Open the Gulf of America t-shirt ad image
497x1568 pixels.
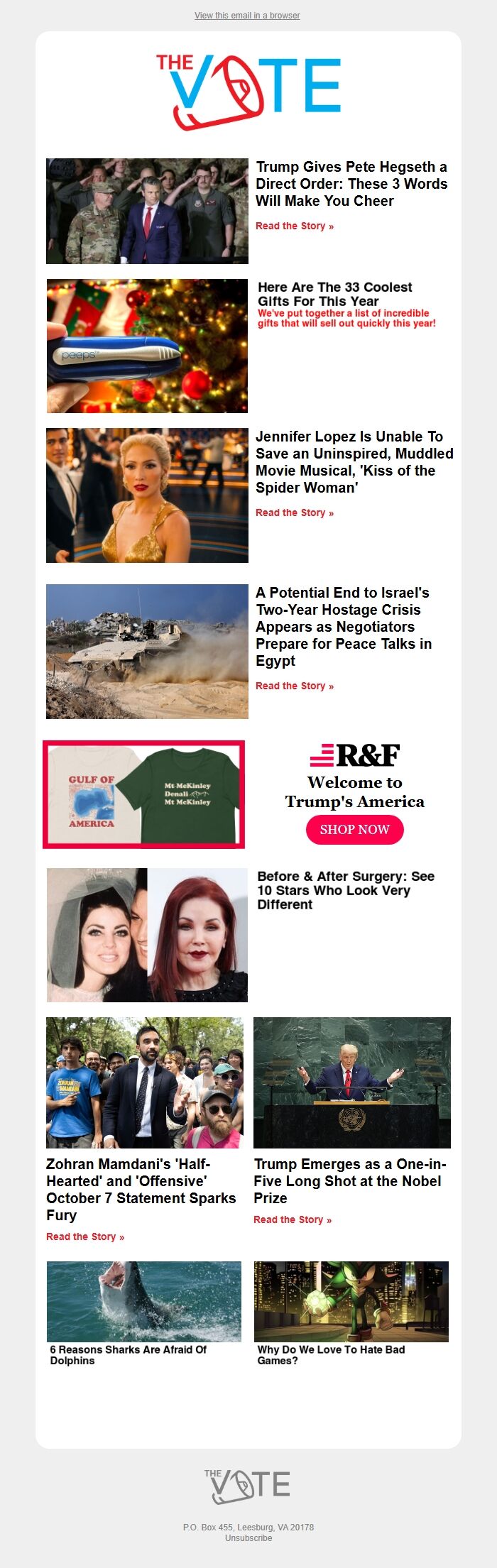pyautogui.click(x=143, y=794)
